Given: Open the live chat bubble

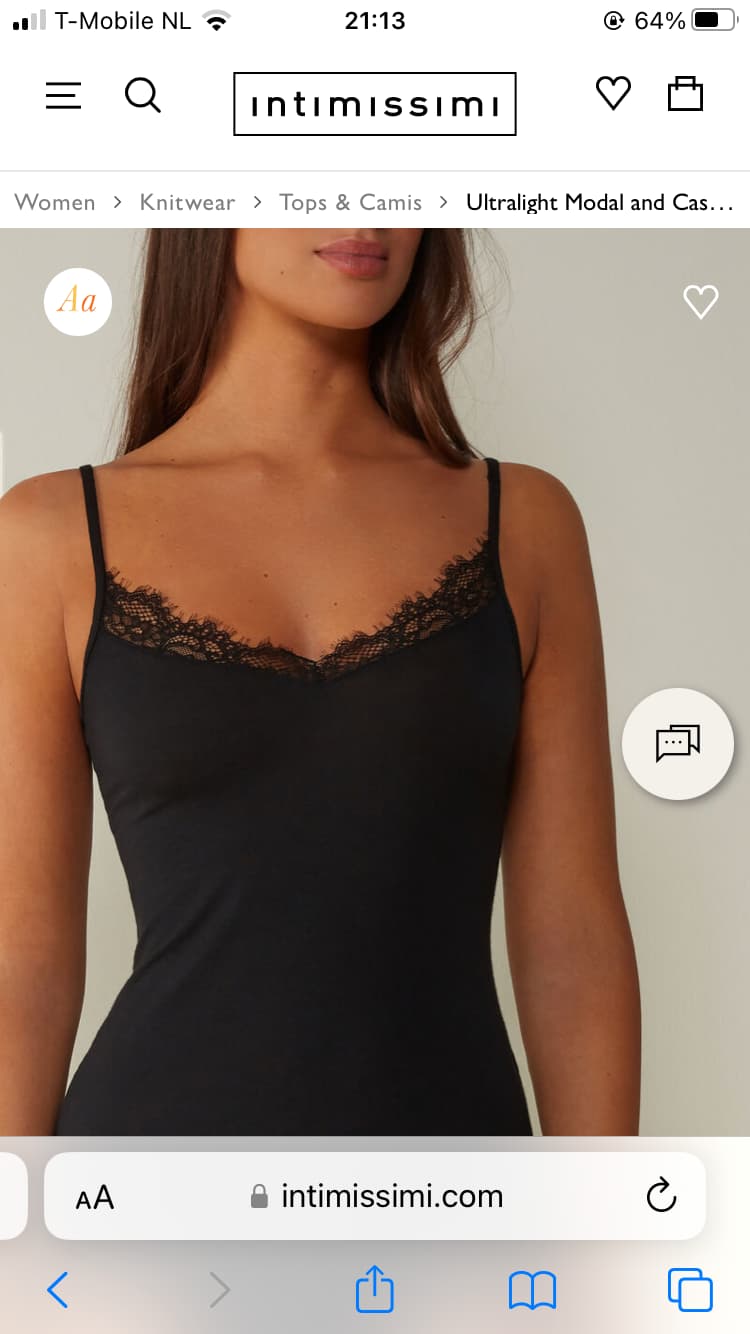Looking at the screenshot, I should pos(678,744).
